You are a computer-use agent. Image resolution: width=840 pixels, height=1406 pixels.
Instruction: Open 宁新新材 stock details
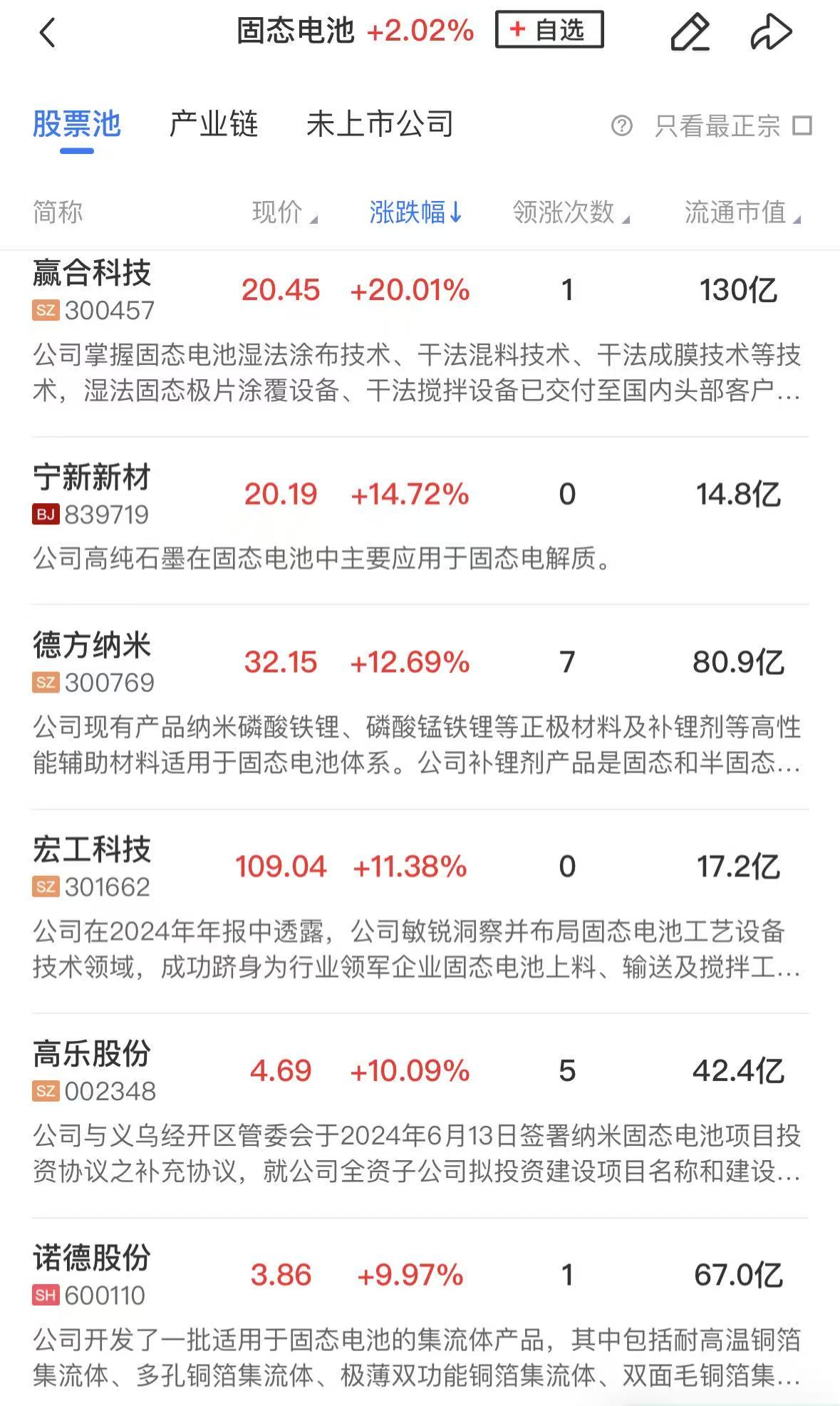(x=420, y=521)
